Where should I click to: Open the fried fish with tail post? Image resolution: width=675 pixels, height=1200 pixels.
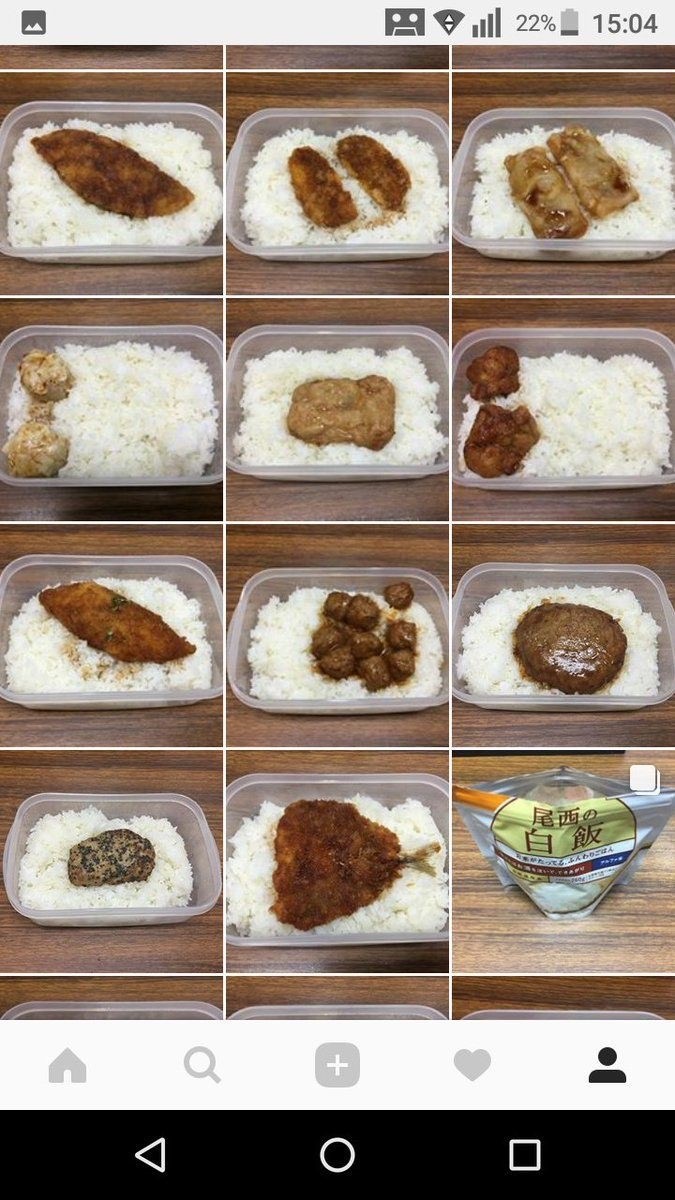point(337,860)
